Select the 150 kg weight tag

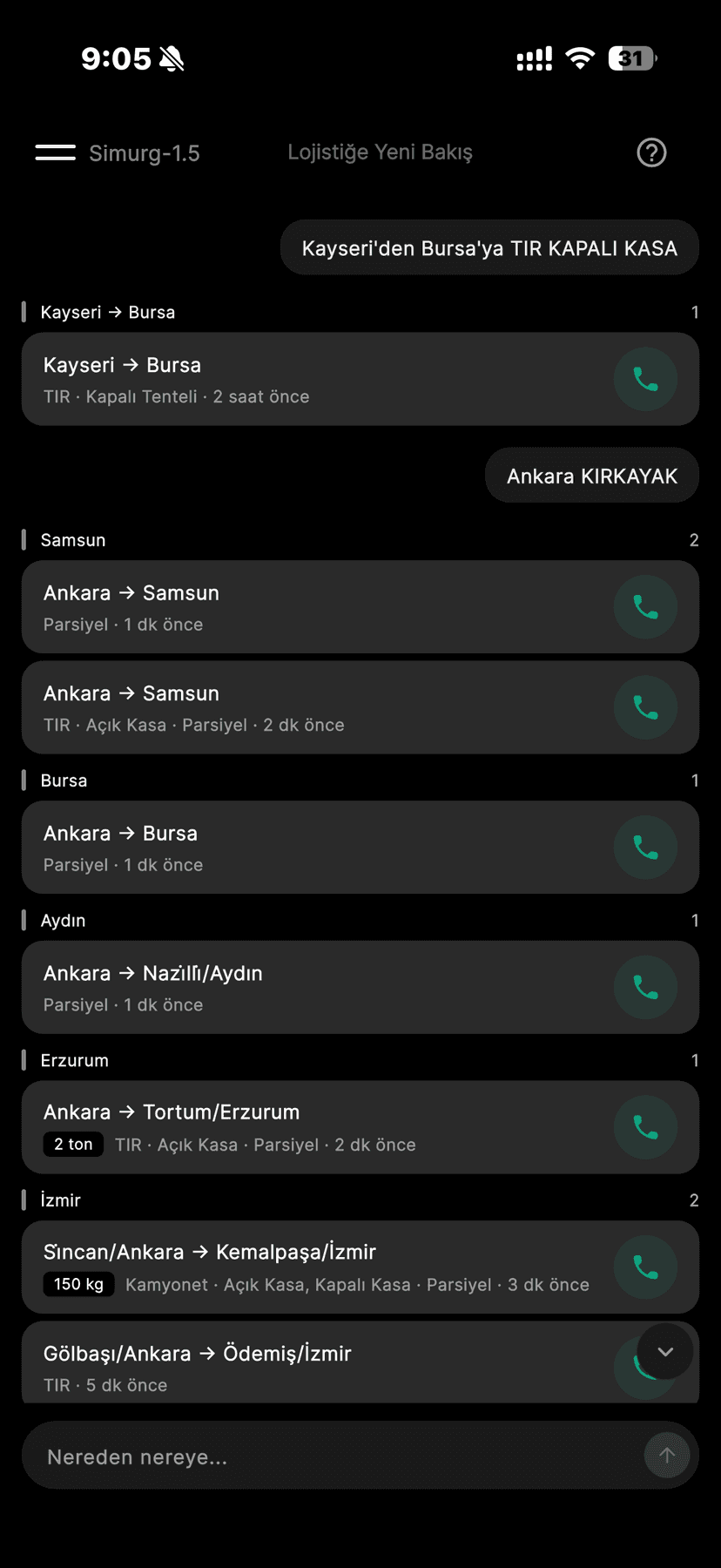(x=78, y=1283)
